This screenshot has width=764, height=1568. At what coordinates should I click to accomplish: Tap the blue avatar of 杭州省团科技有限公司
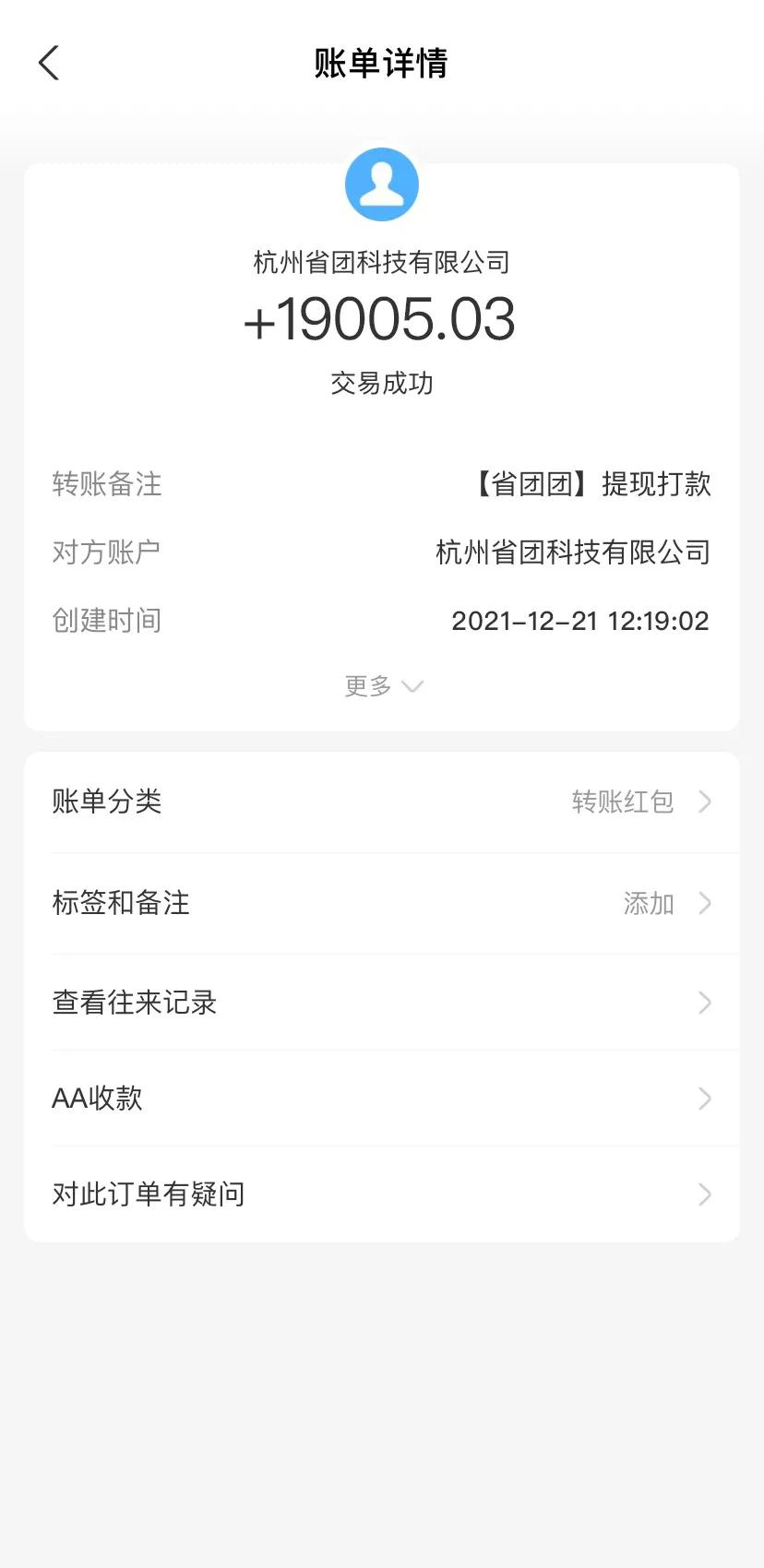pos(382,184)
